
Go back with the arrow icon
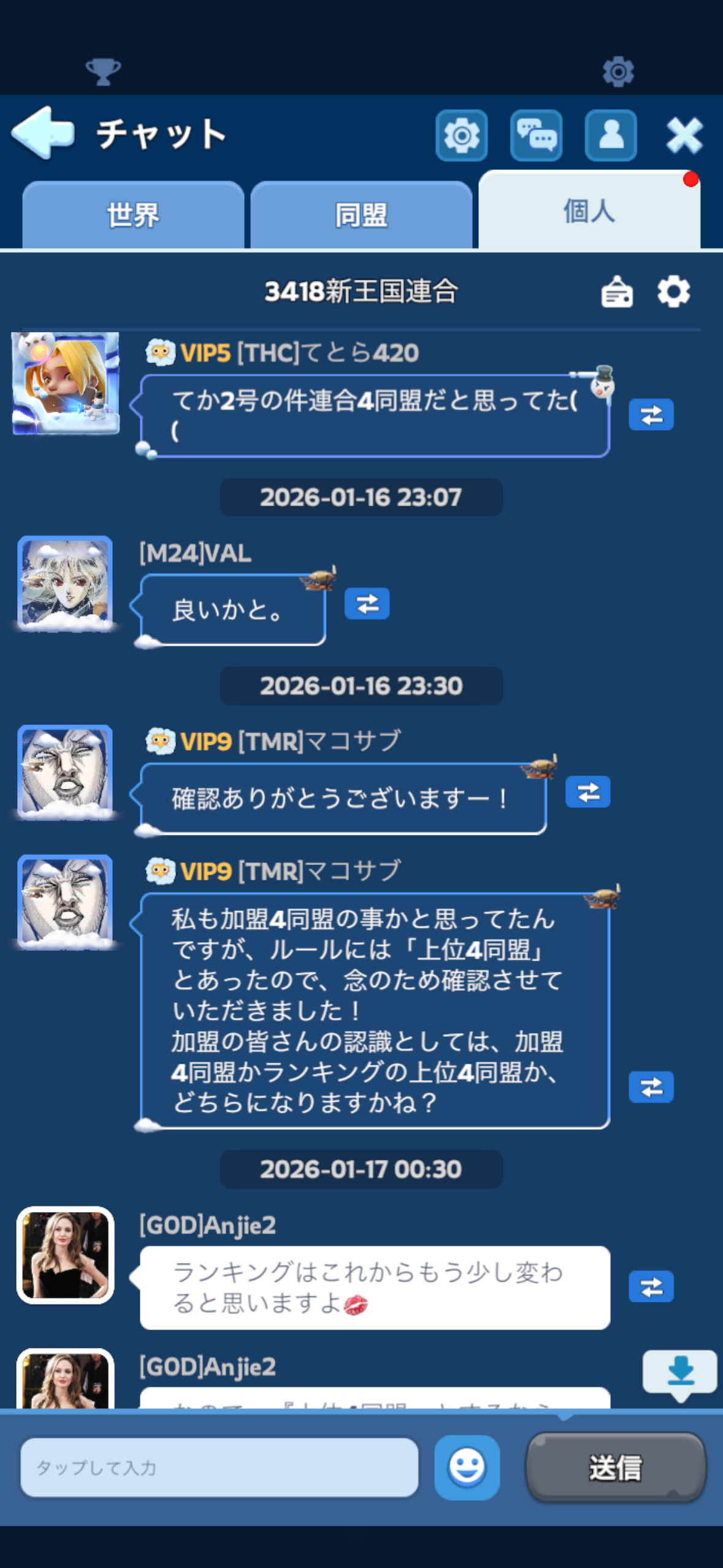point(43,133)
